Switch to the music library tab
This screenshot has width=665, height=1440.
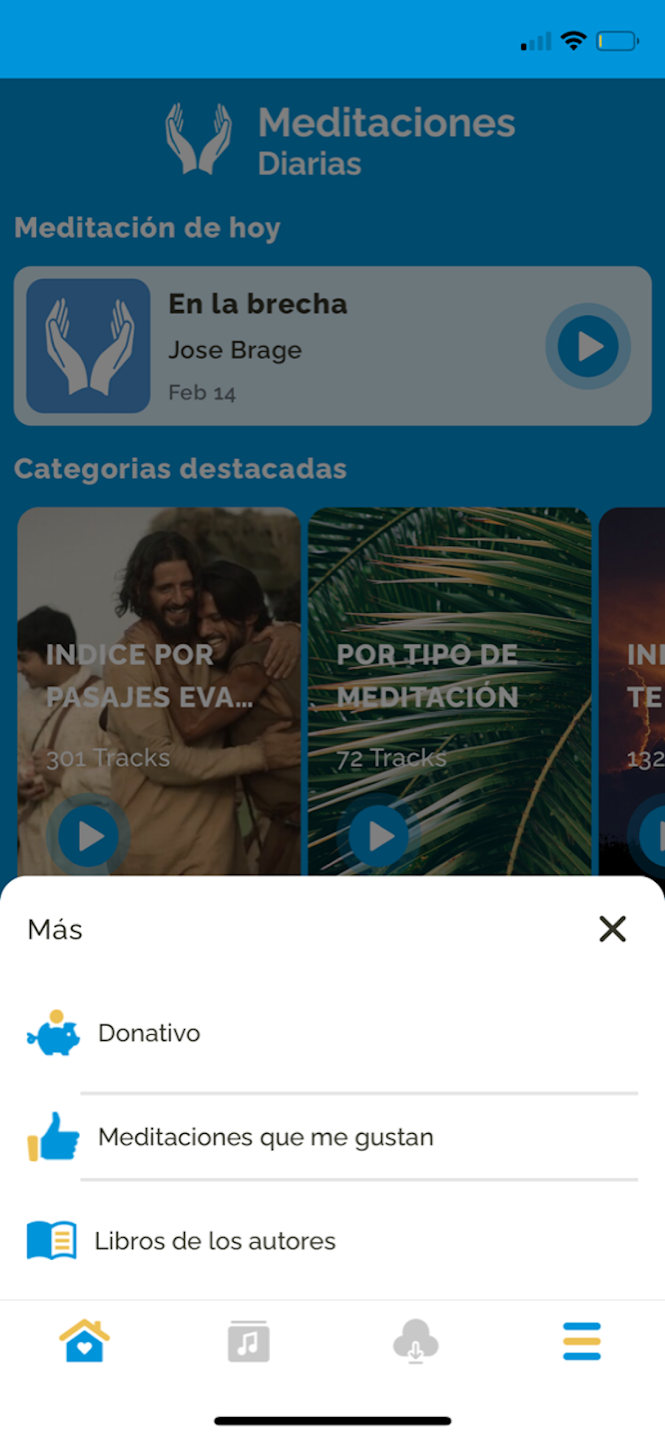[x=249, y=1341]
